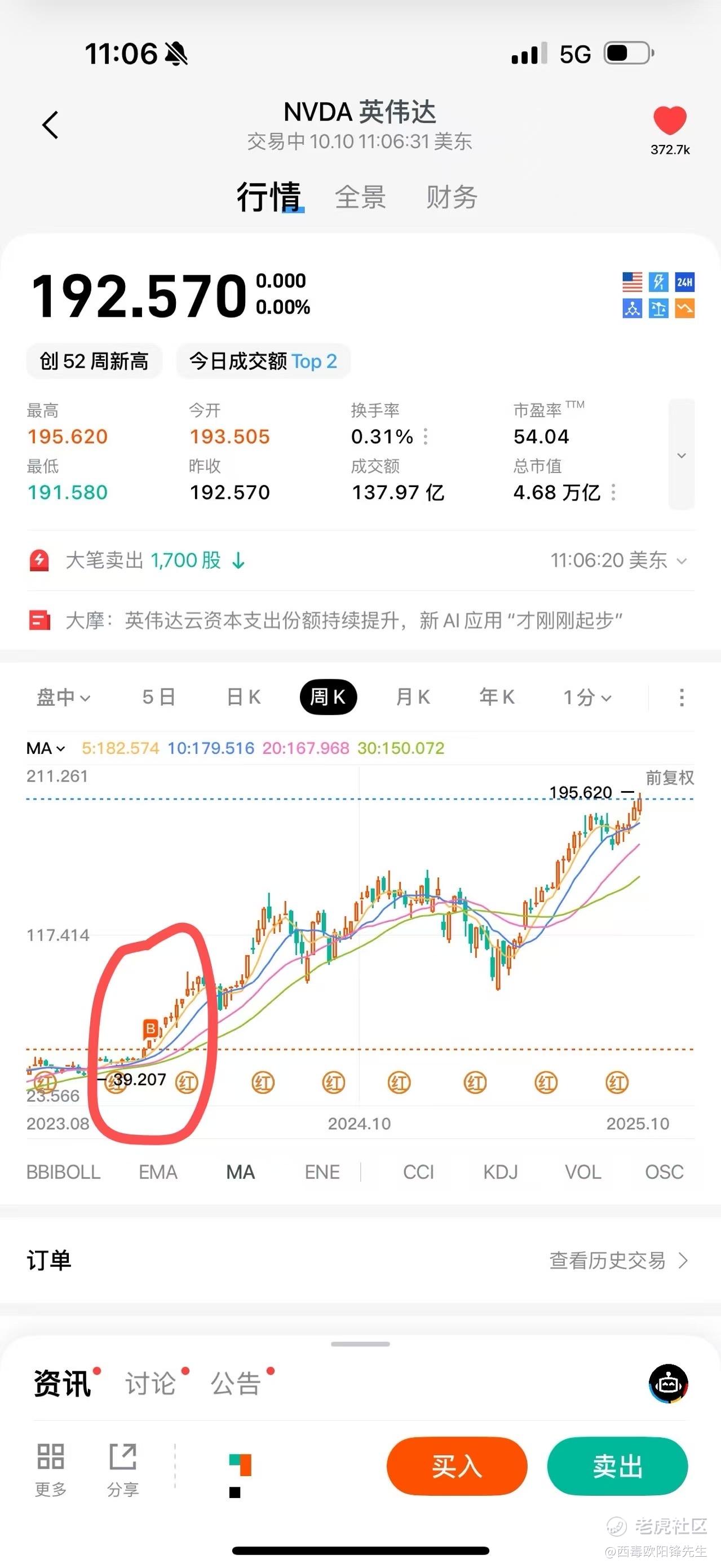Share this stock via 分享

[x=123, y=1469]
